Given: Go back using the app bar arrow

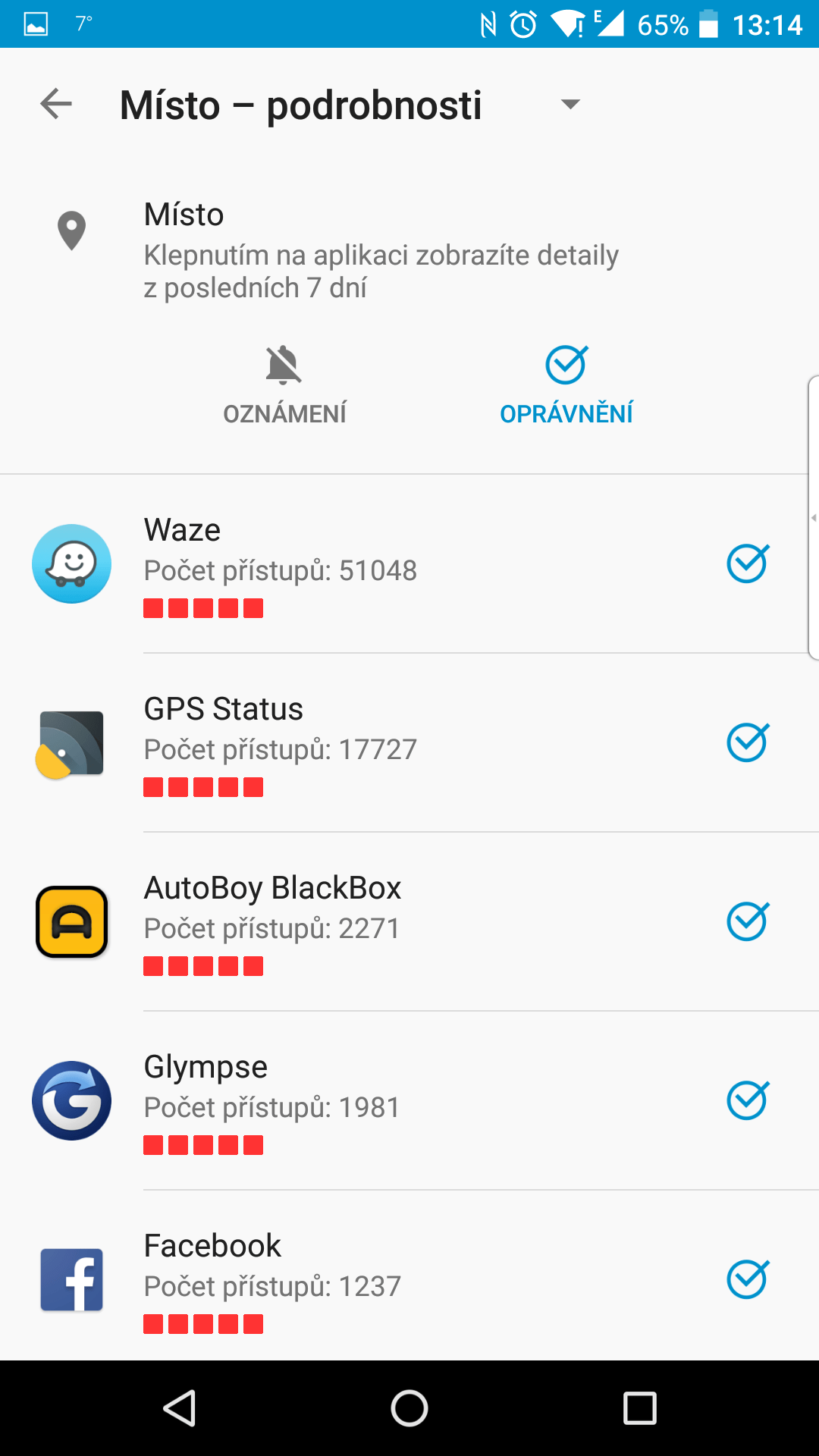Looking at the screenshot, I should point(56,104).
